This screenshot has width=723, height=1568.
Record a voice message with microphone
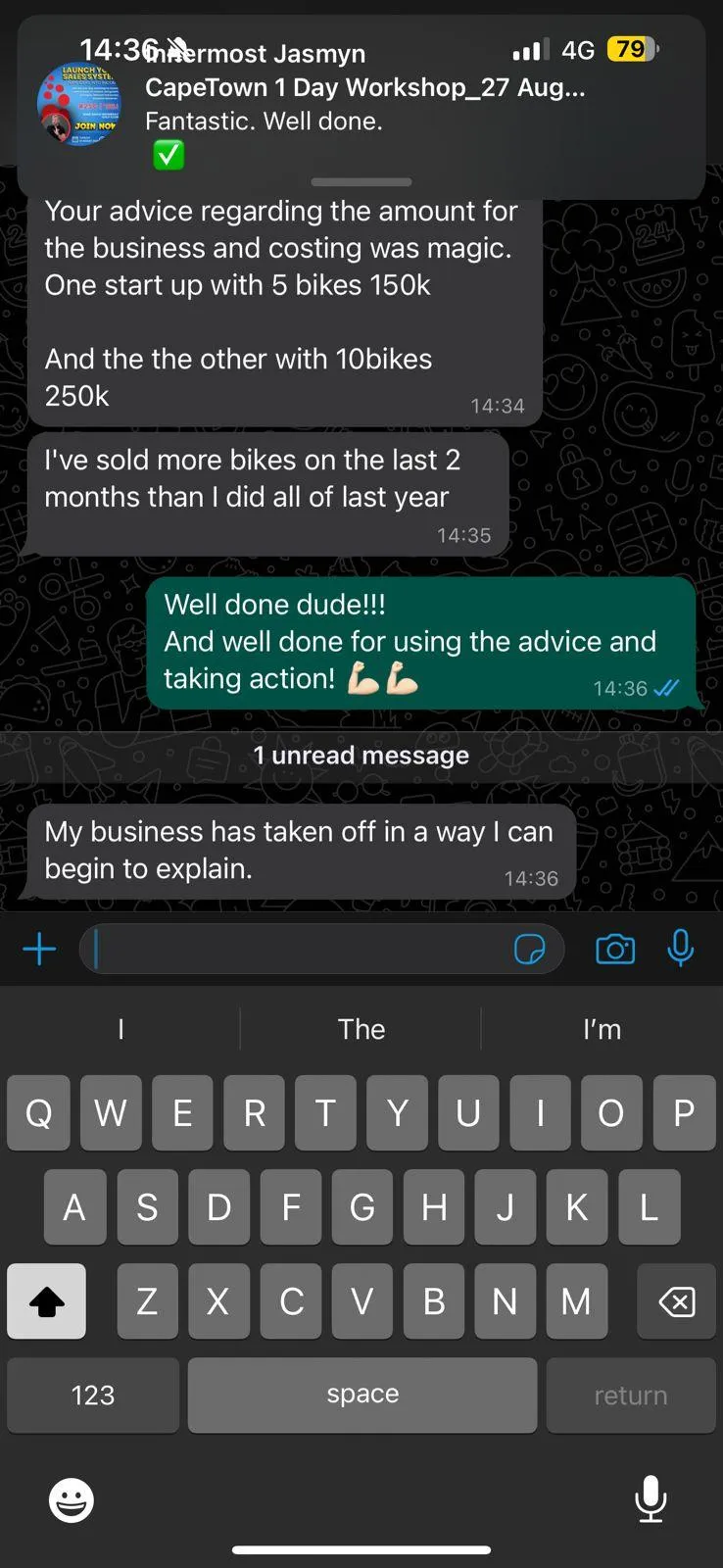(681, 949)
